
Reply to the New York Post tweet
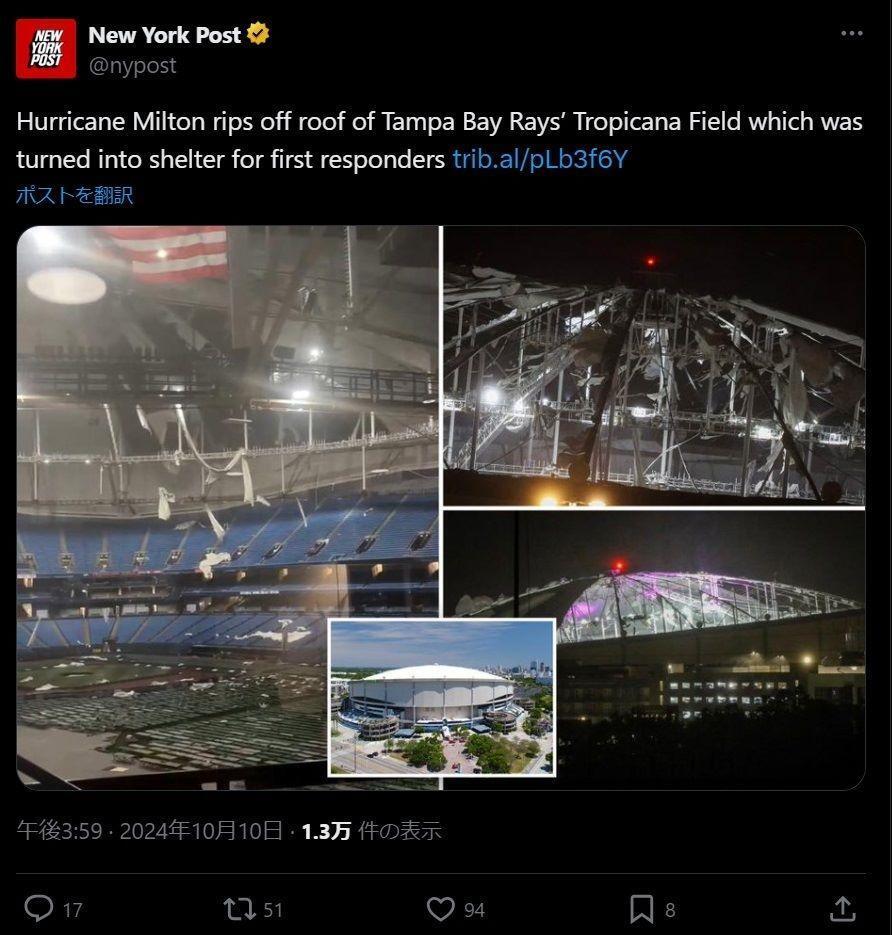coord(39,908)
